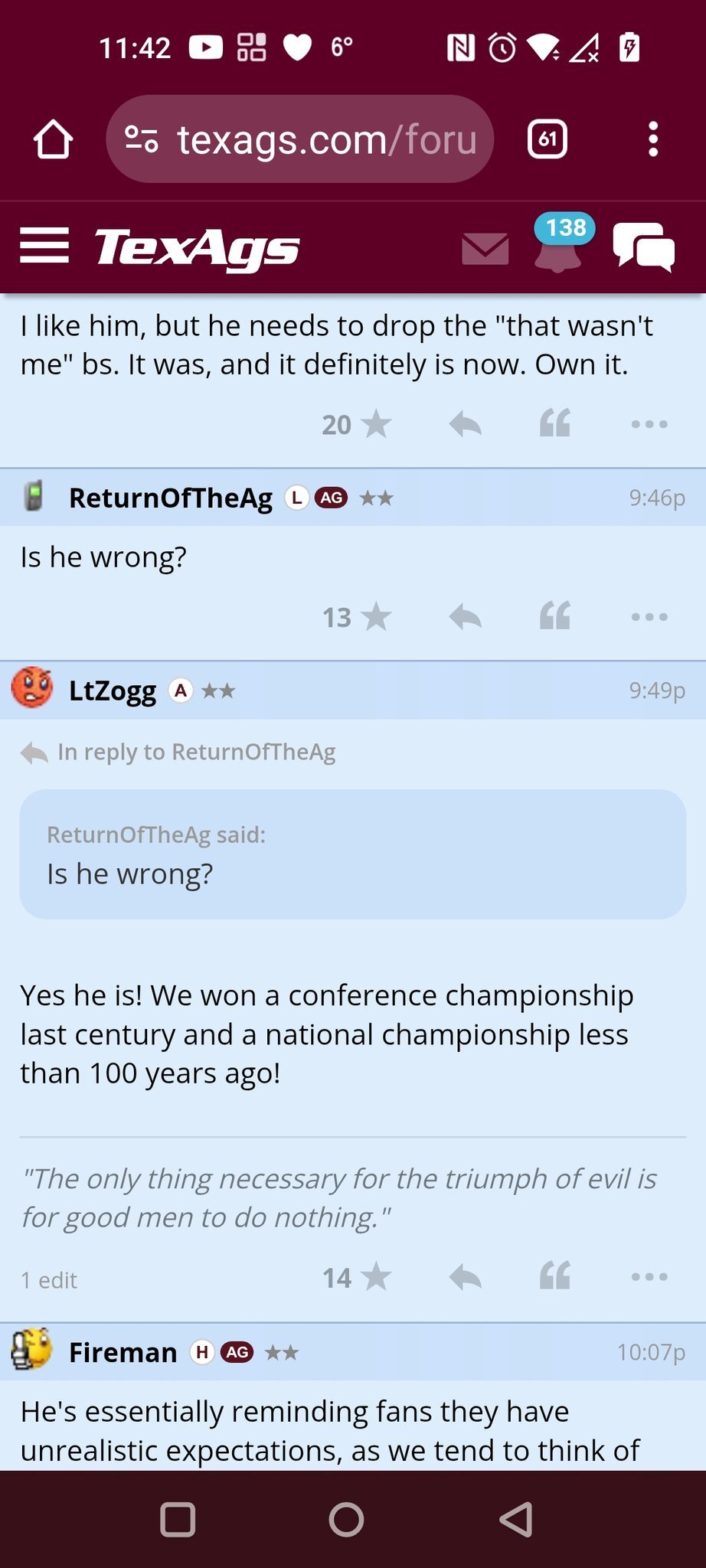Open more options on ReturnOfTheAg's post
Viewport: 706px width, 1568px height.
649,616
